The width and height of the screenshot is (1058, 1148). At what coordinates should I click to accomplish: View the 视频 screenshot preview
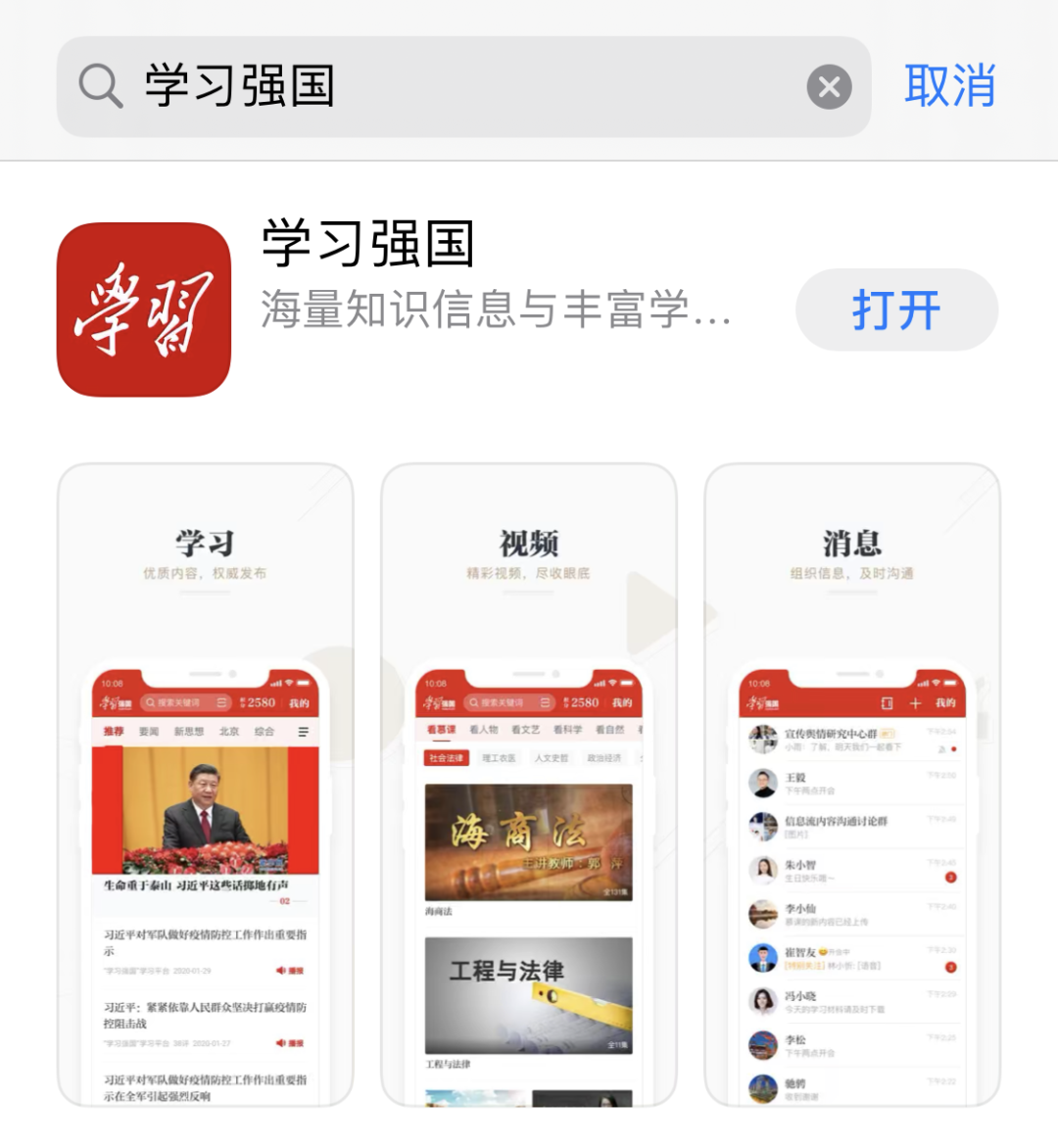pos(529,784)
